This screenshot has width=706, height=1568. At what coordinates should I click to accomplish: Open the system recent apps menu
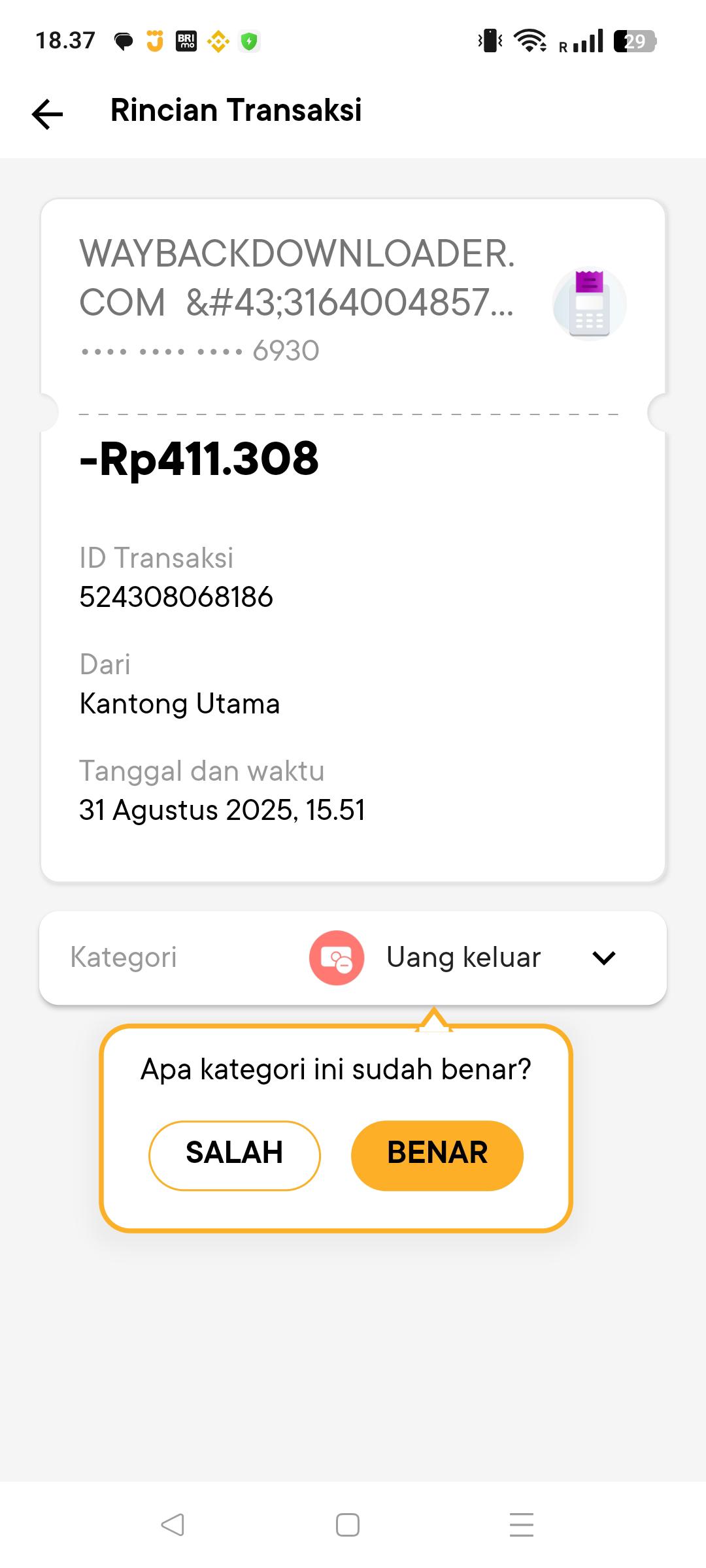point(522,1525)
